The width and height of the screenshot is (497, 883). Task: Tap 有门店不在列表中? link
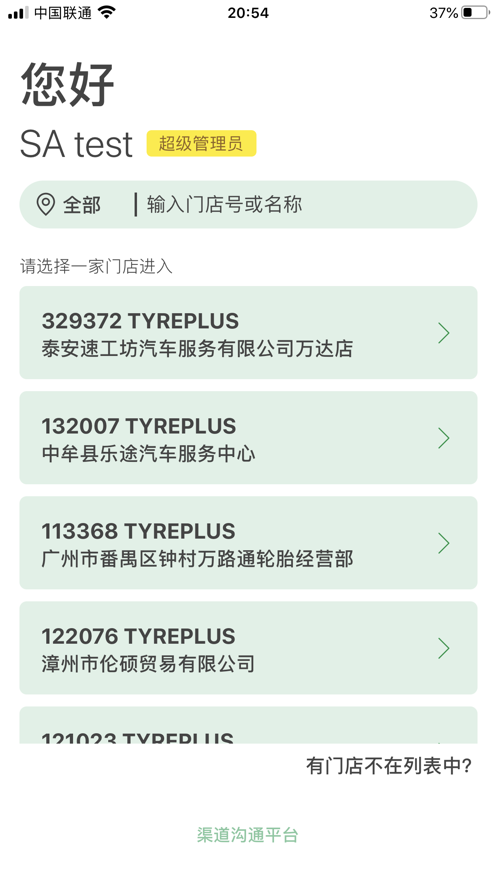click(x=389, y=766)
